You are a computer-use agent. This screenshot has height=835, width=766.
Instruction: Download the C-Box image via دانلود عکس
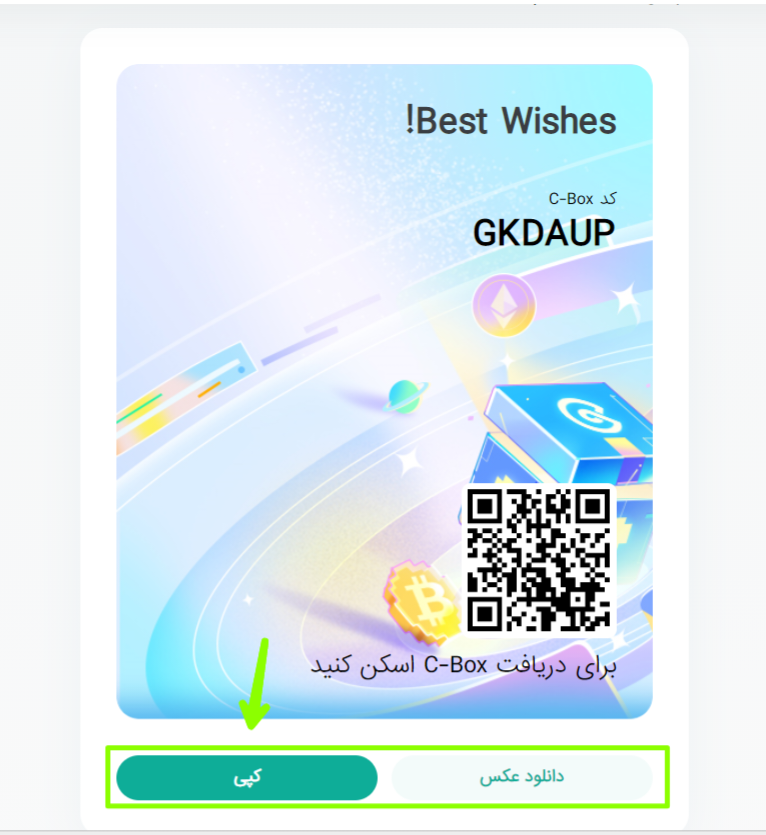(x=521, y=777)
